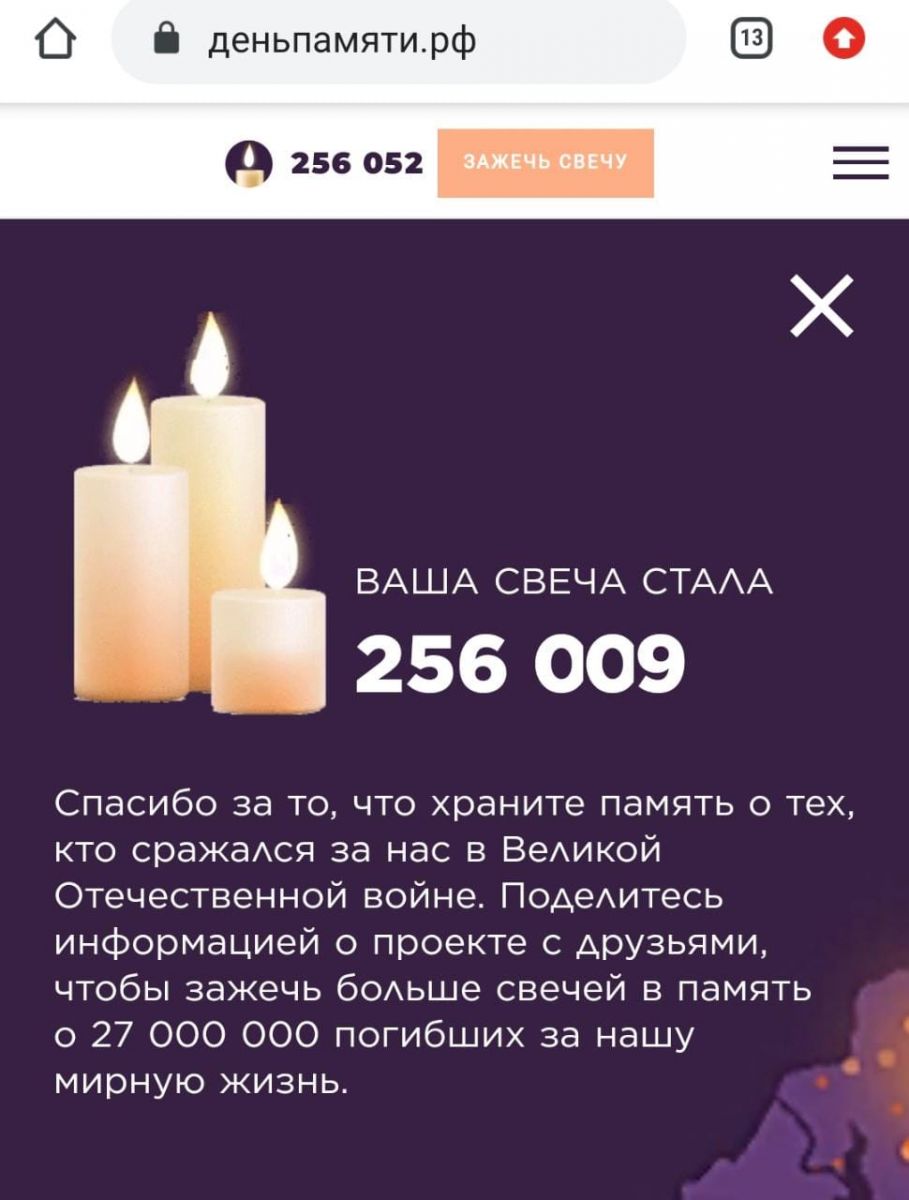
Task: Close the candle confirmation popup
Action: coord(821,306)
